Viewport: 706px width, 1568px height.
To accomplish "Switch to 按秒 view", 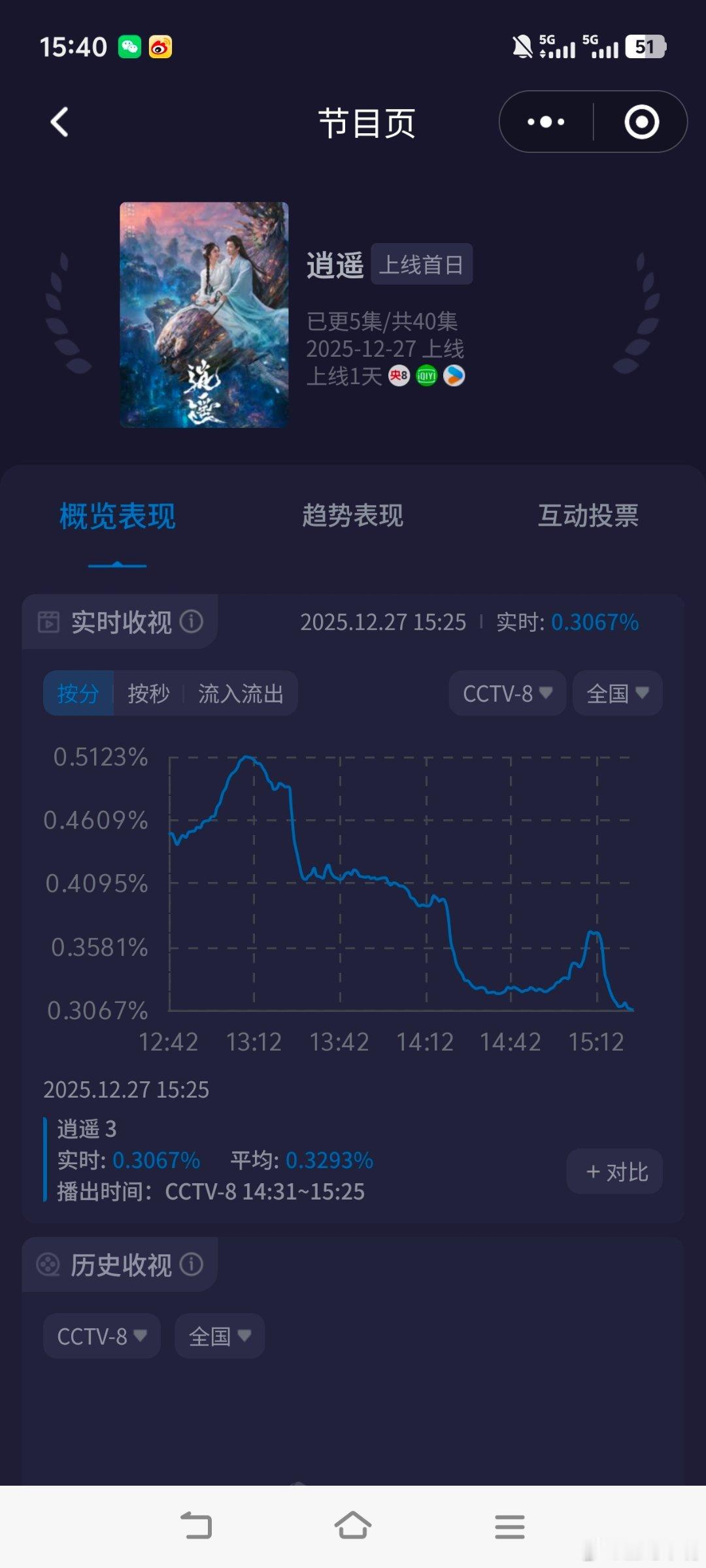I will (147, 694).
